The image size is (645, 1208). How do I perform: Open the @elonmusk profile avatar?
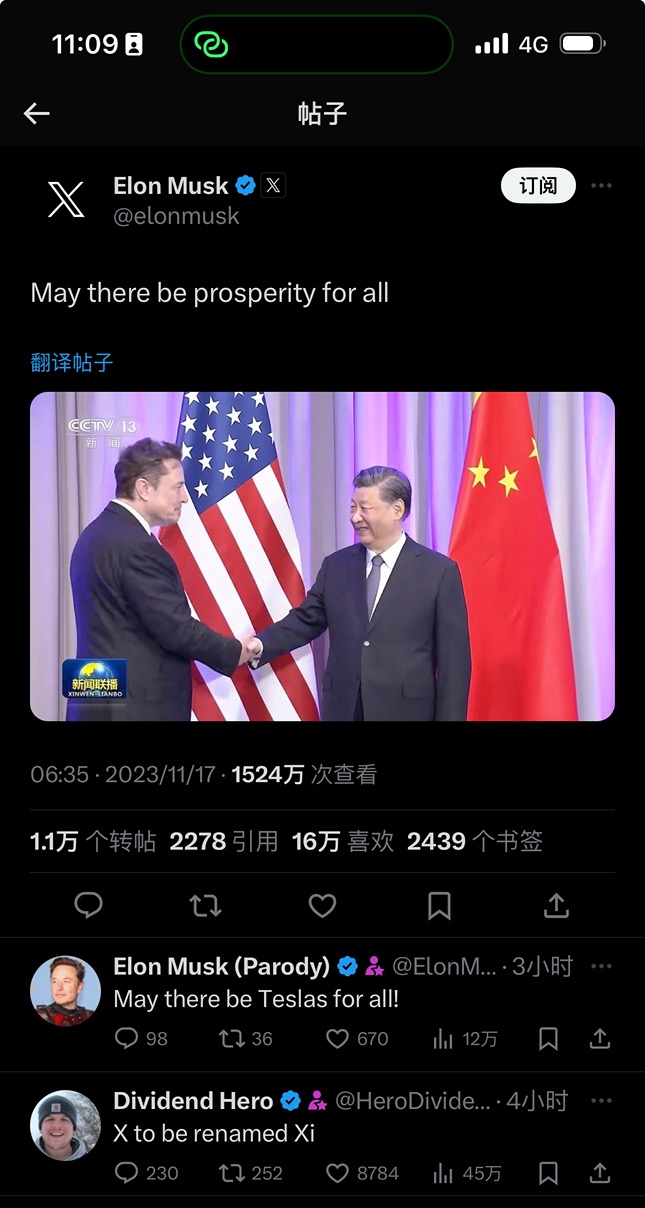pyautogui.click(x=66, y=199)
